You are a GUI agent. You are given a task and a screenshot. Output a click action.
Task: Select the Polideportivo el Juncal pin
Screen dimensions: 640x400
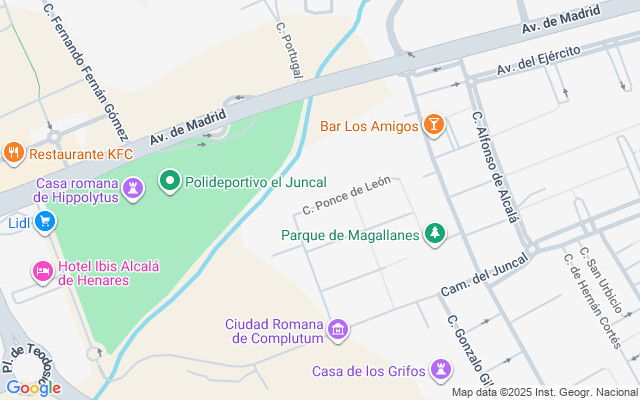coord(170,181)
